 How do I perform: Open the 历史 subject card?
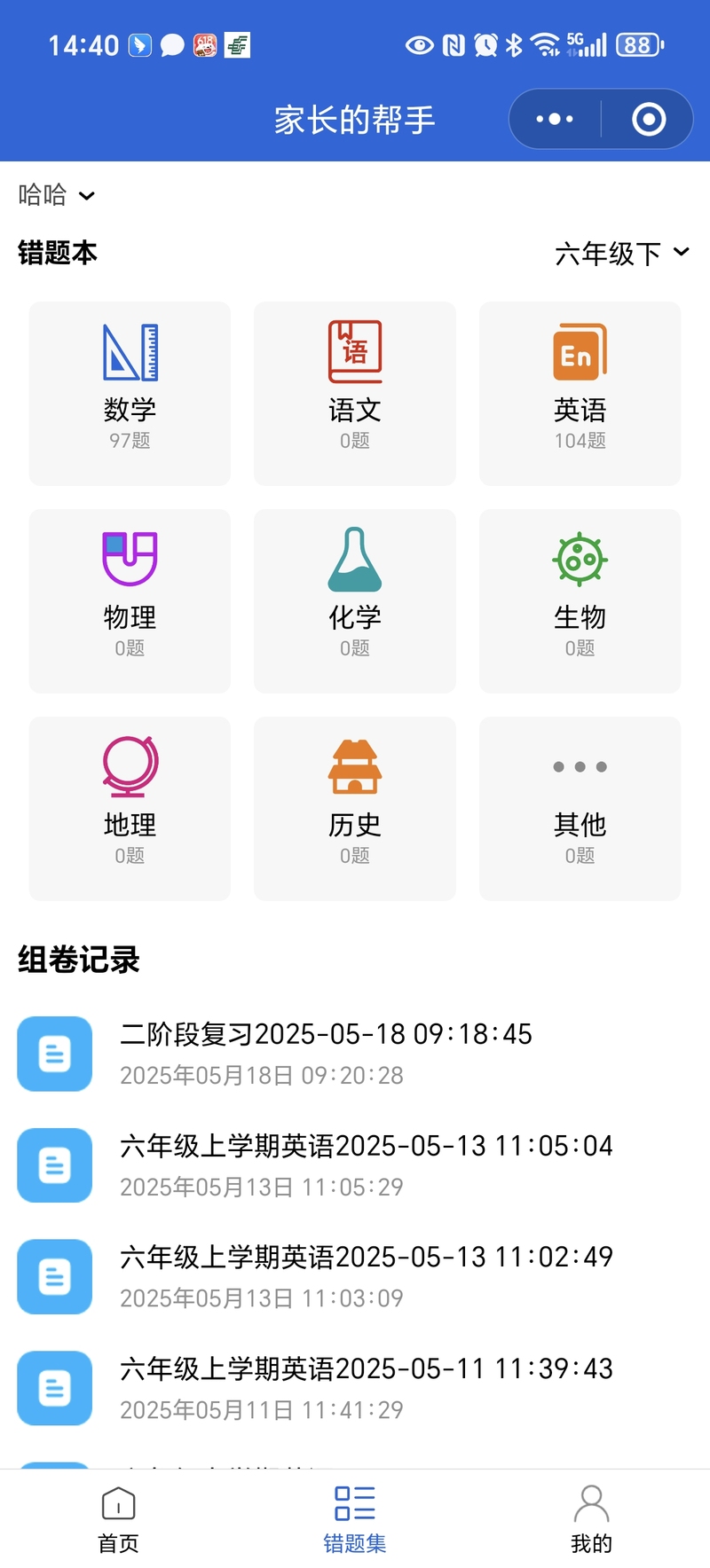click(355, 809)
